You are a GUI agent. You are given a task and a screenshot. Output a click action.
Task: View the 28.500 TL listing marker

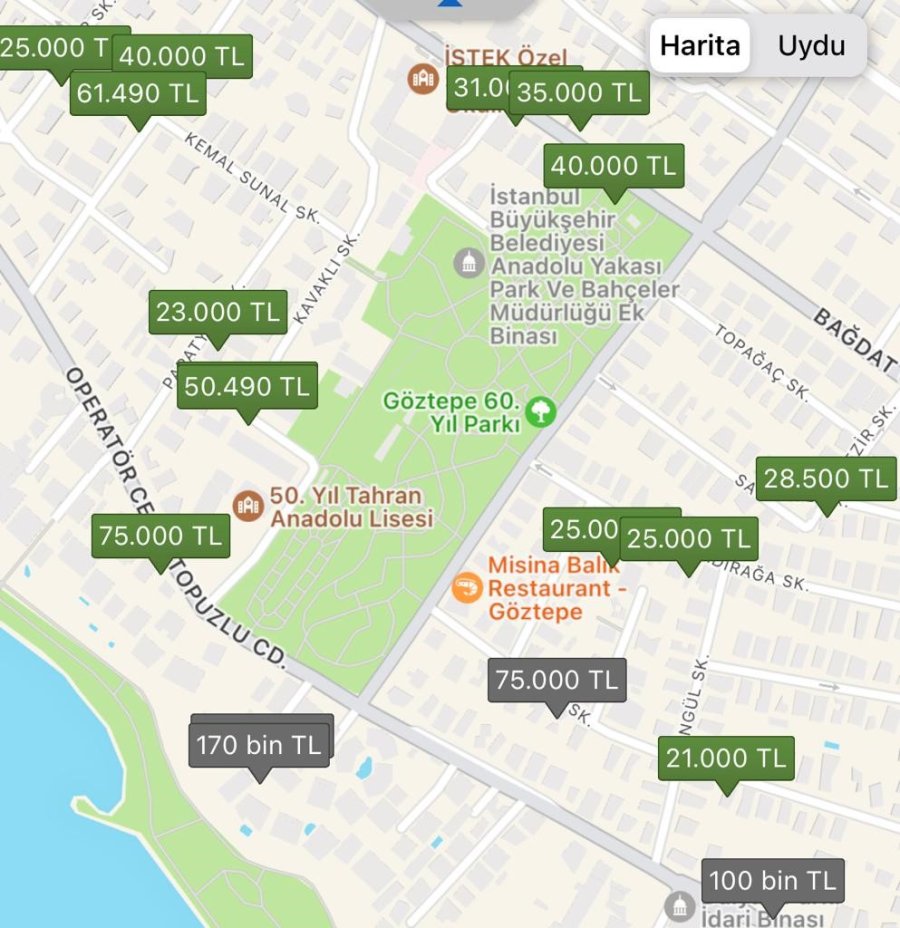coord(826,479)
